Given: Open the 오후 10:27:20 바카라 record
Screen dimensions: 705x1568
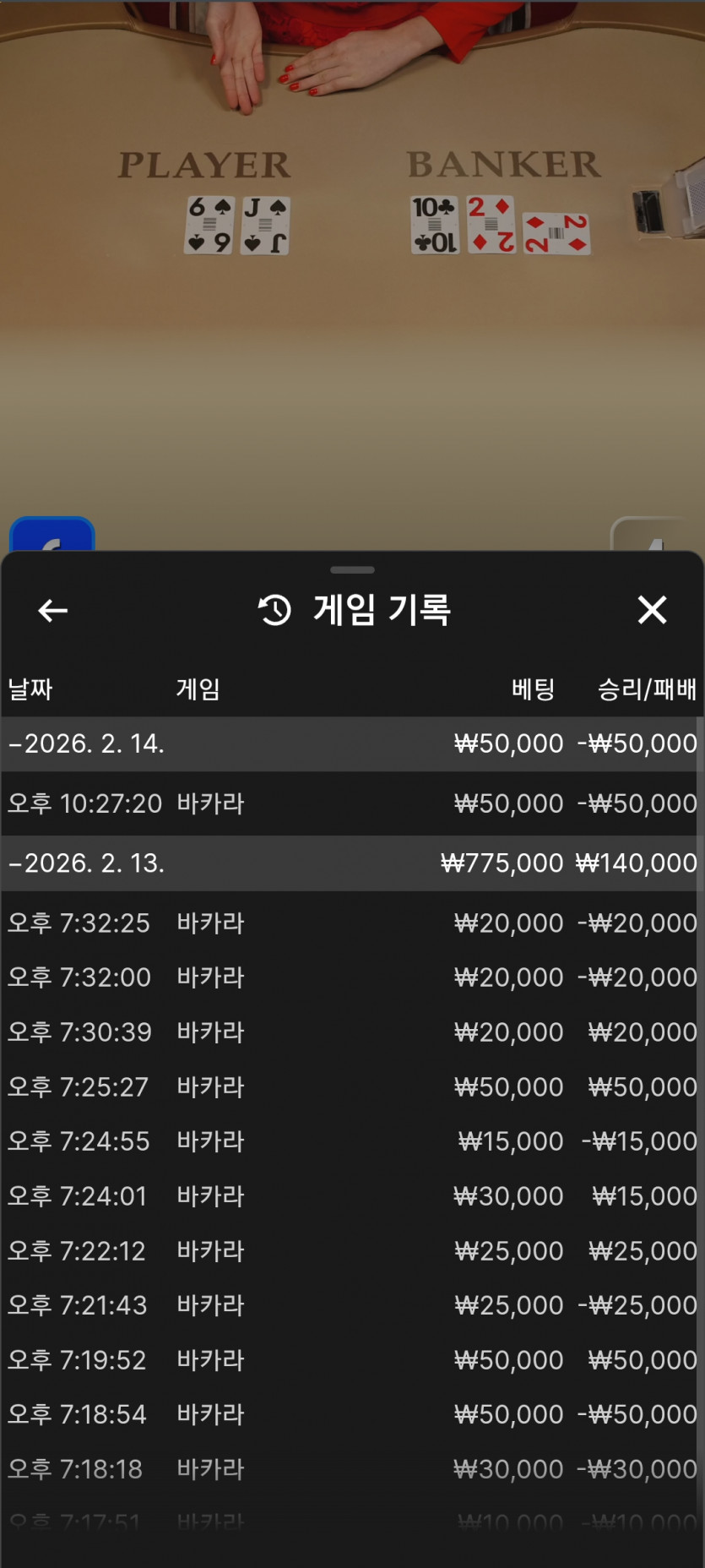Looking at the screenshot, I should coord(352,803).
